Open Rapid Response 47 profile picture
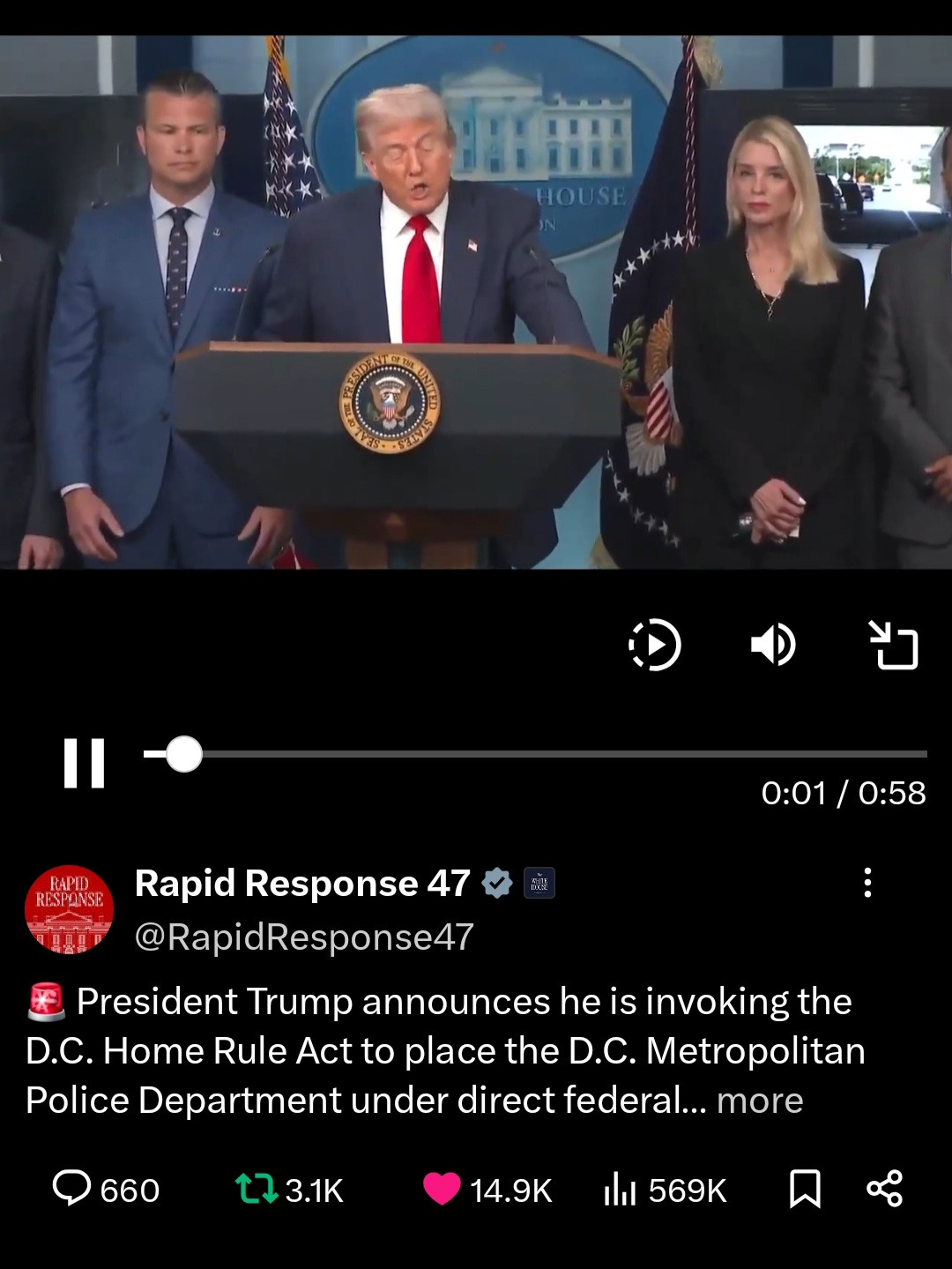Viewport: 952px width, 1269px height. (x=70, y=909)
